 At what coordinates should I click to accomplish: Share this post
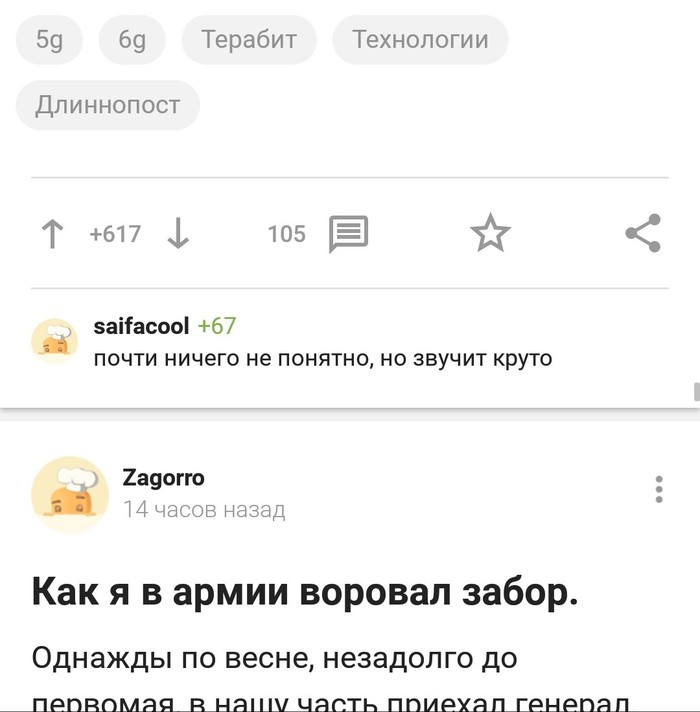pyautogui.click(x=643, y=234)
